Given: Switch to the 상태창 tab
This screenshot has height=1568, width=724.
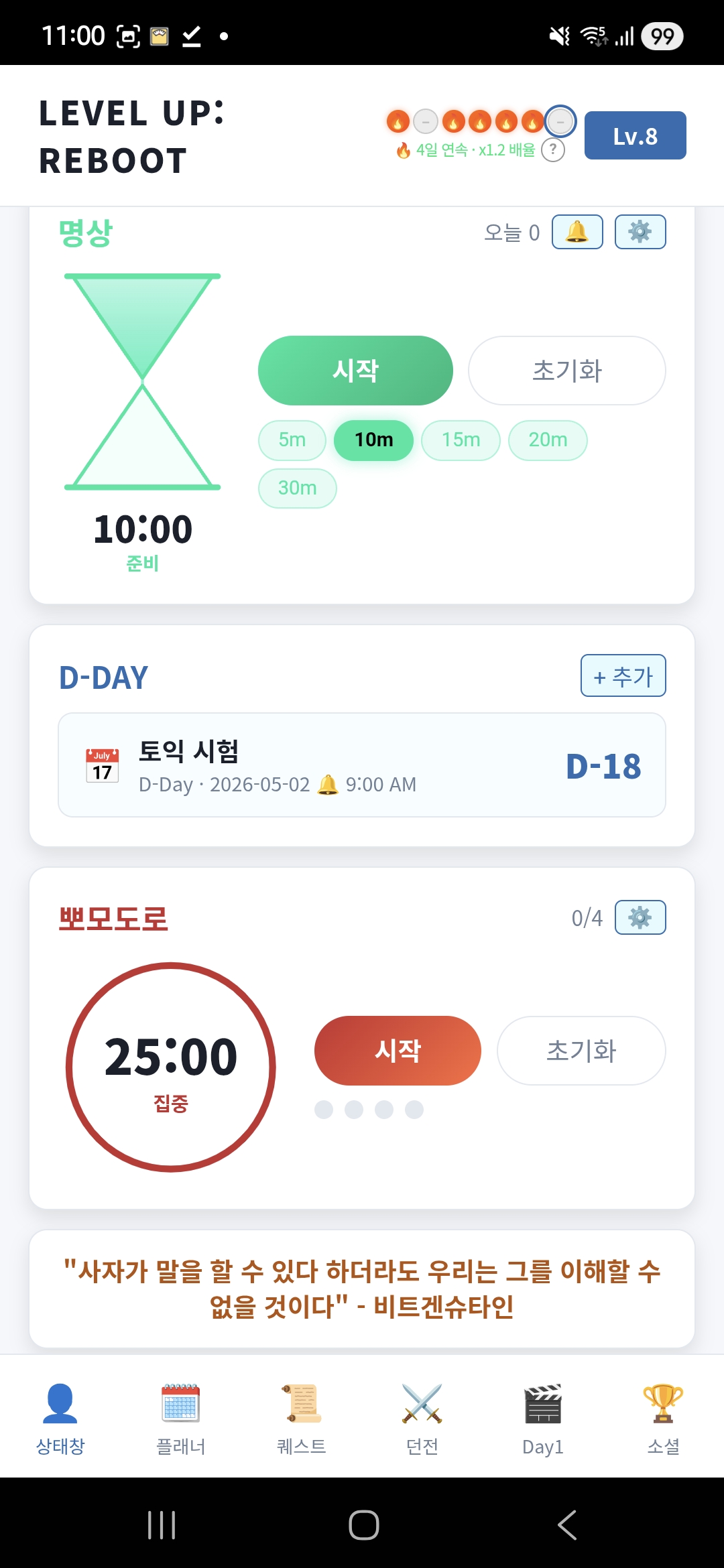Looking at the screenshot, I should pyautogui.click(x=60, y=1407).
